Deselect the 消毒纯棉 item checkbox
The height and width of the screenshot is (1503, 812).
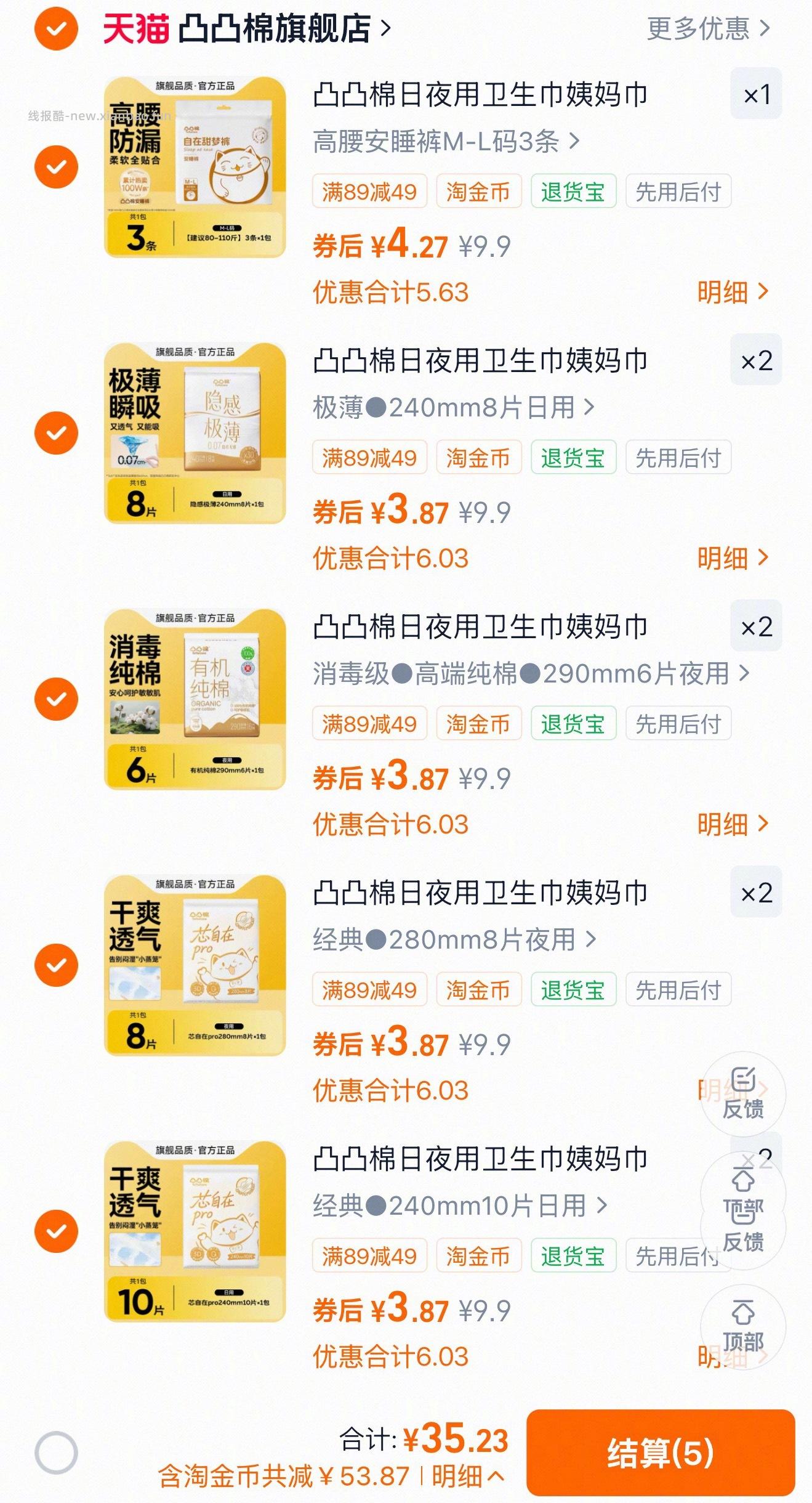coord(57,700)
